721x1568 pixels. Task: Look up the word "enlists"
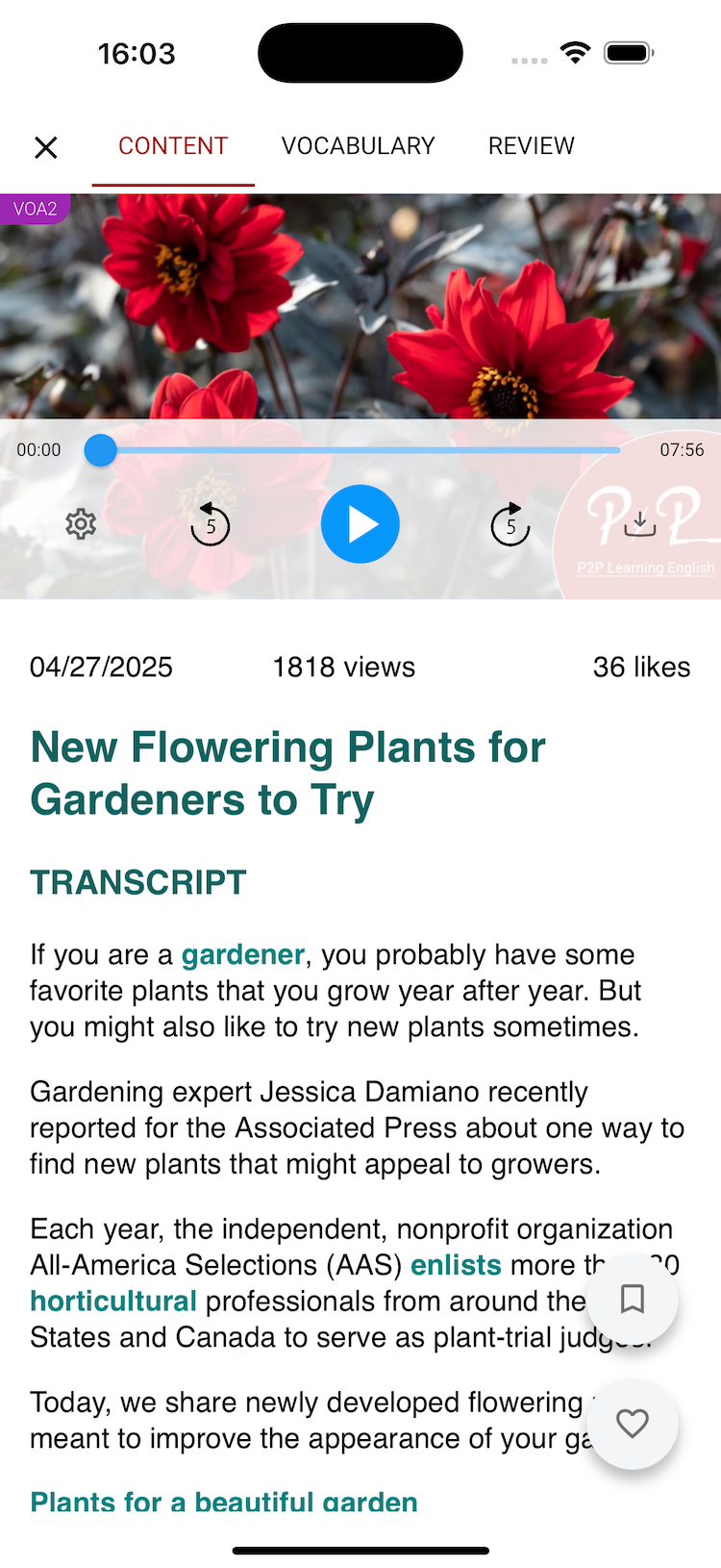tap(456, 1265)
